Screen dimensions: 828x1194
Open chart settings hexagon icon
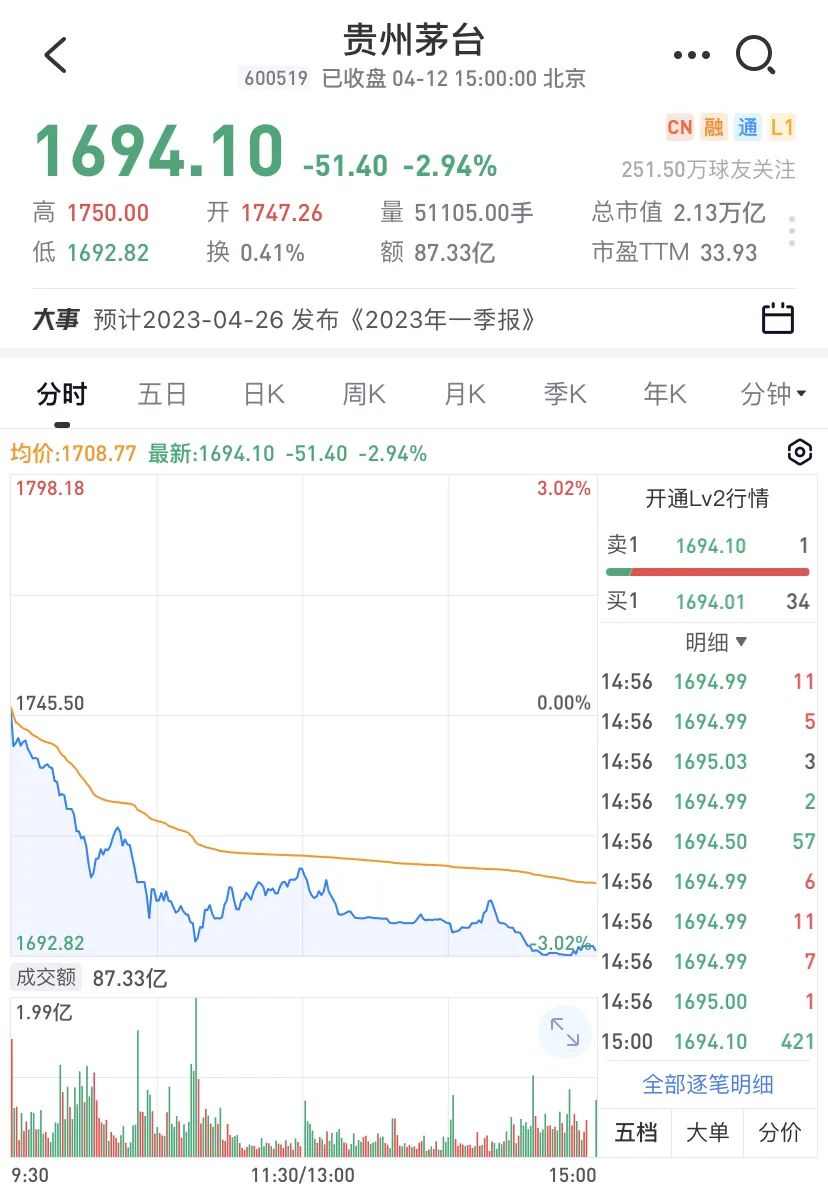click(800, 453)
